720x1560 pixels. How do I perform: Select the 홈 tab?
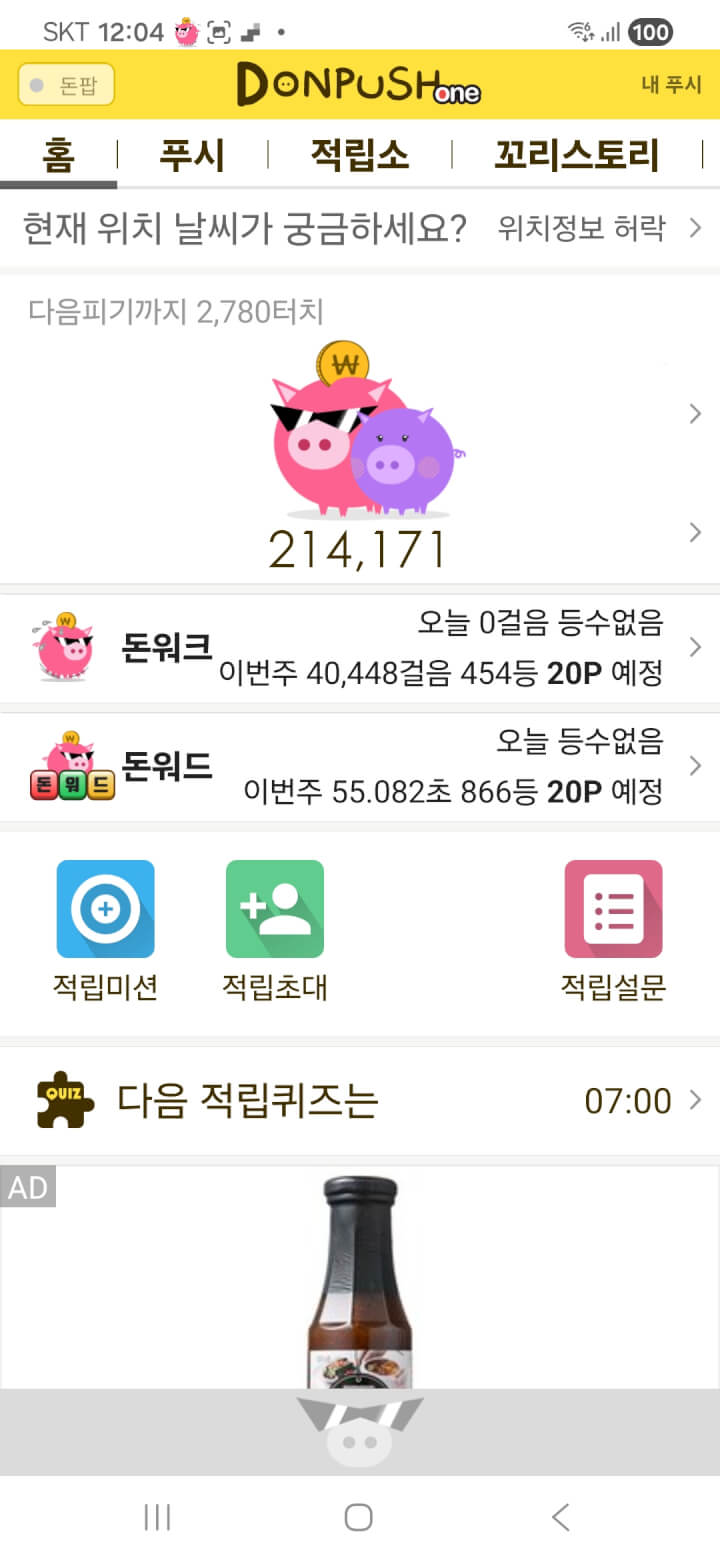point(59,156)
